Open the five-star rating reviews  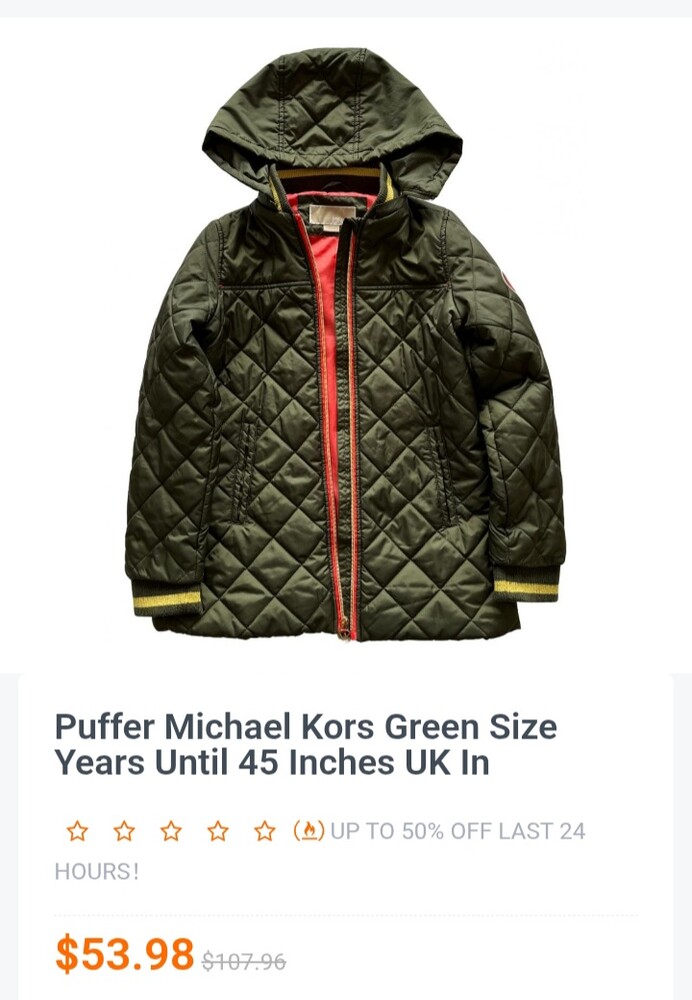coord(171,831)
